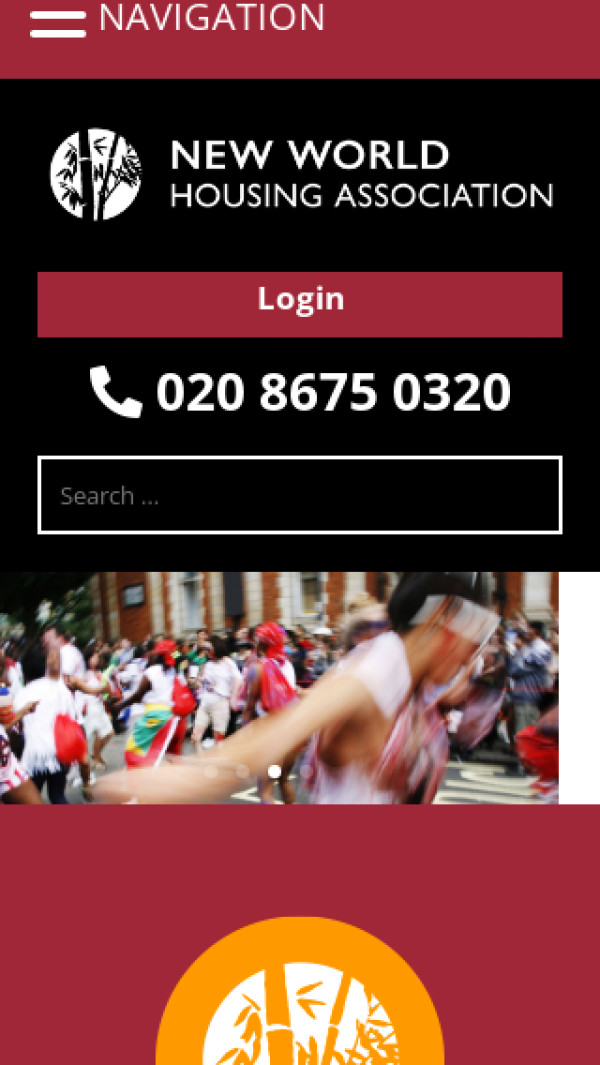Open the hamburger navigation menu

tap(57, 22)
